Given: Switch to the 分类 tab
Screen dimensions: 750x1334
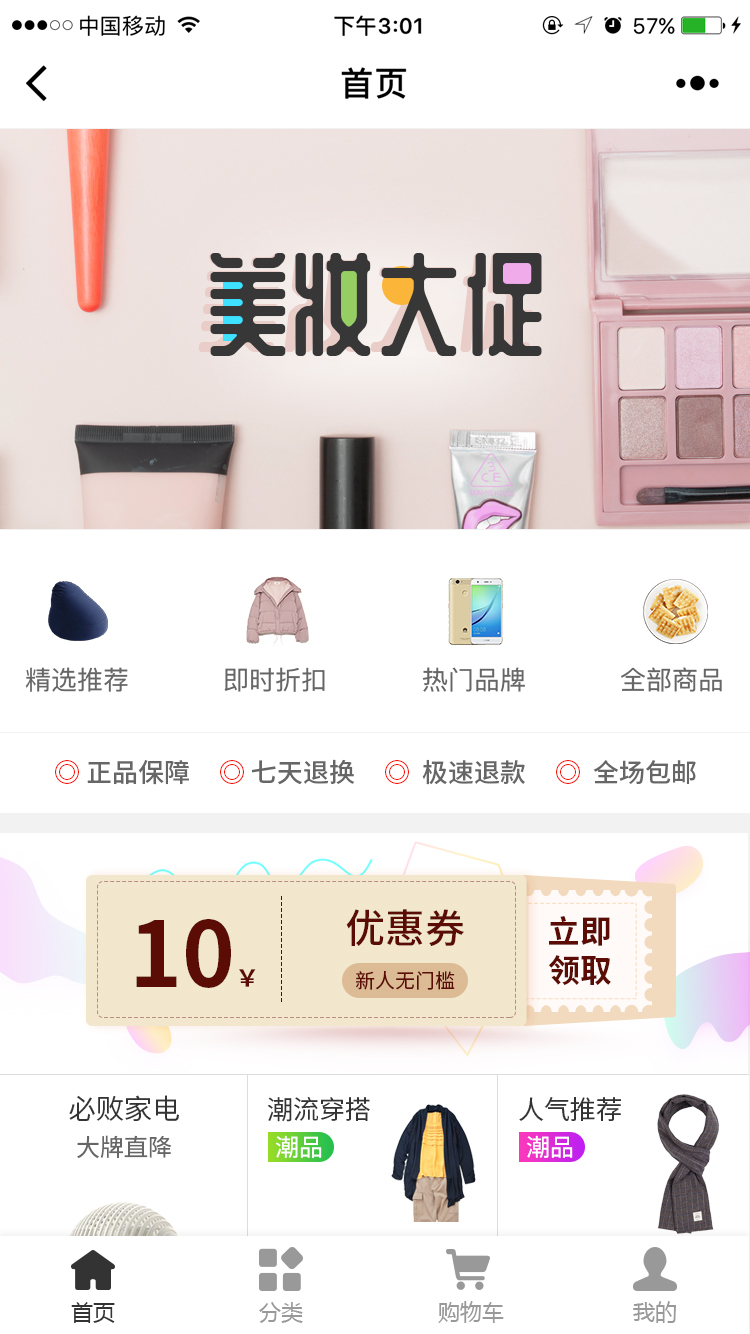Looking at the screenshot, I should 281,1286.
